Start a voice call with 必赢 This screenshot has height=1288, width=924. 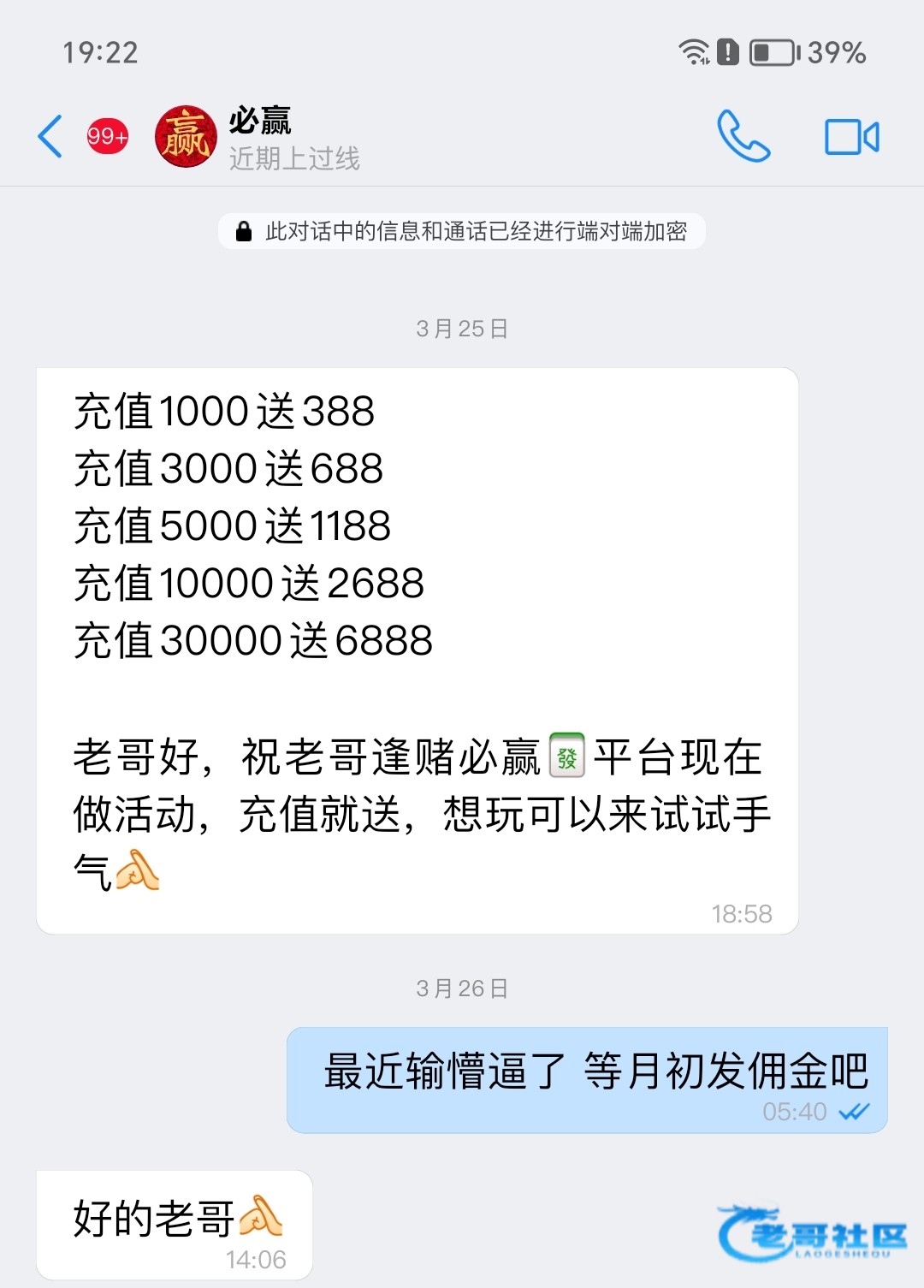point(743,137)
